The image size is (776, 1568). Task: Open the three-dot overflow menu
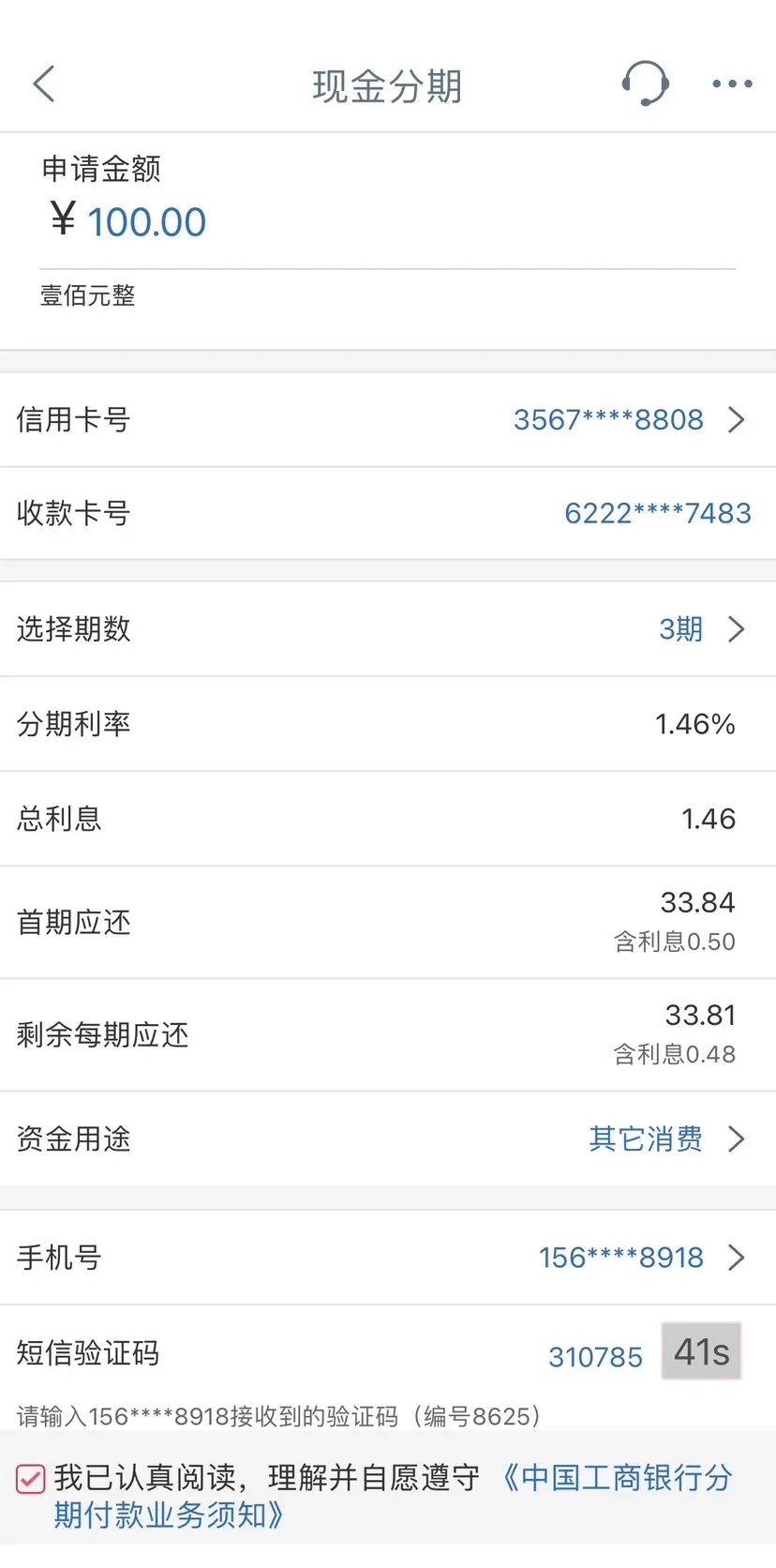coord(732,83)
